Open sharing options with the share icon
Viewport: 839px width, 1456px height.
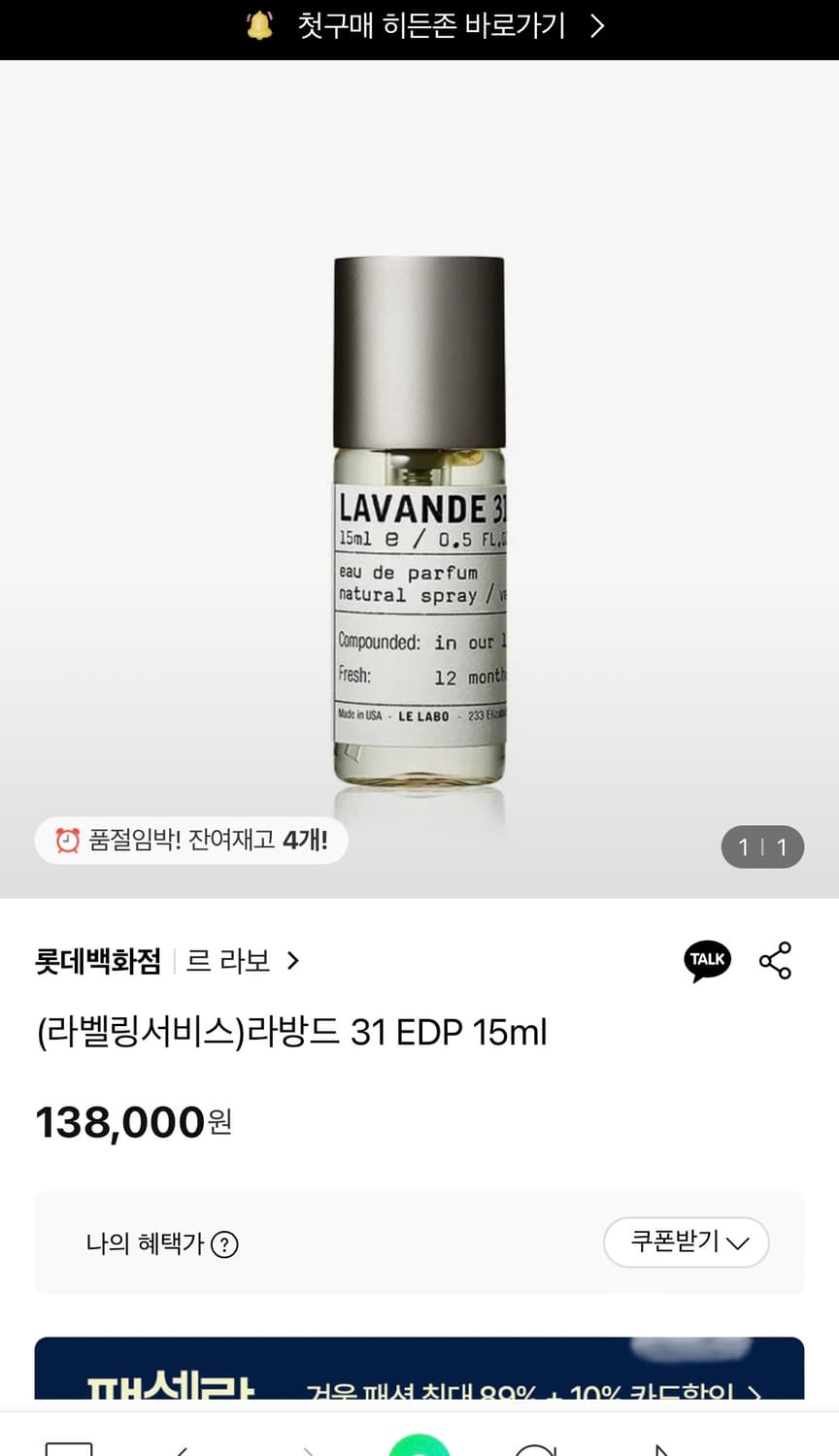776,960
